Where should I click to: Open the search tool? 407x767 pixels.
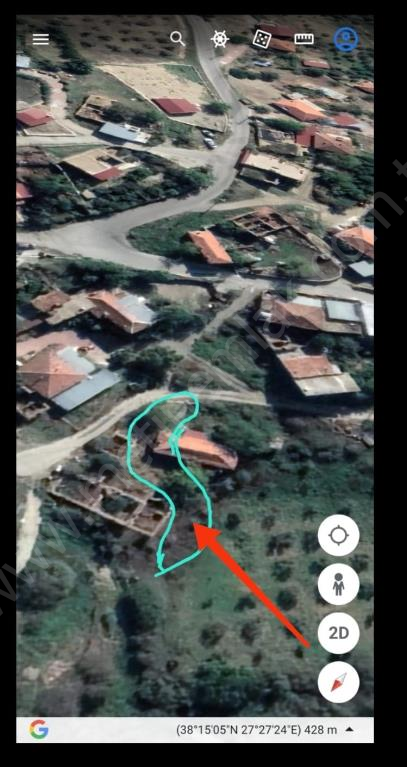pos(178,39)
